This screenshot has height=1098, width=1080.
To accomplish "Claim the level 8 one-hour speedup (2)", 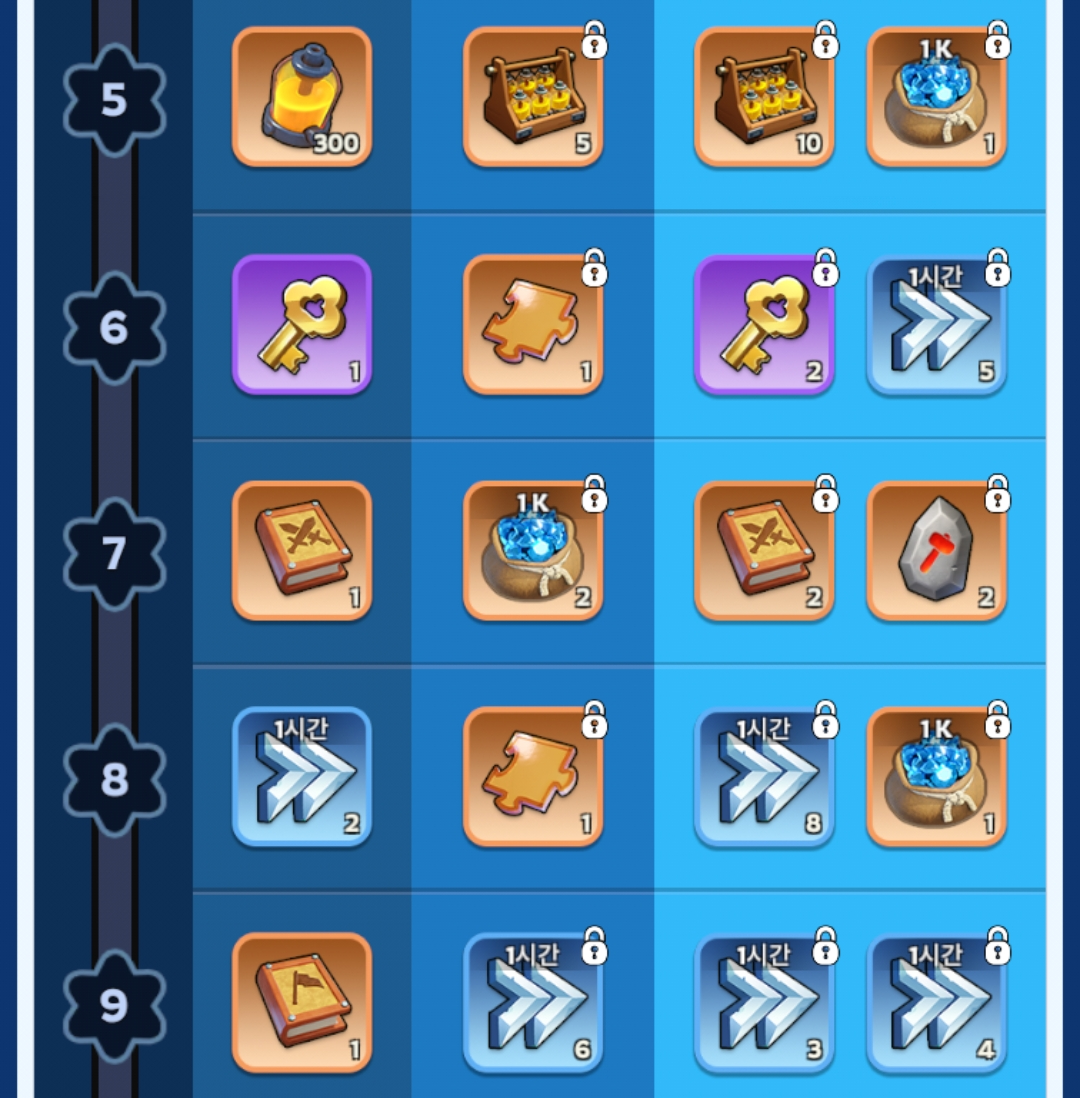I will (302, 776).
